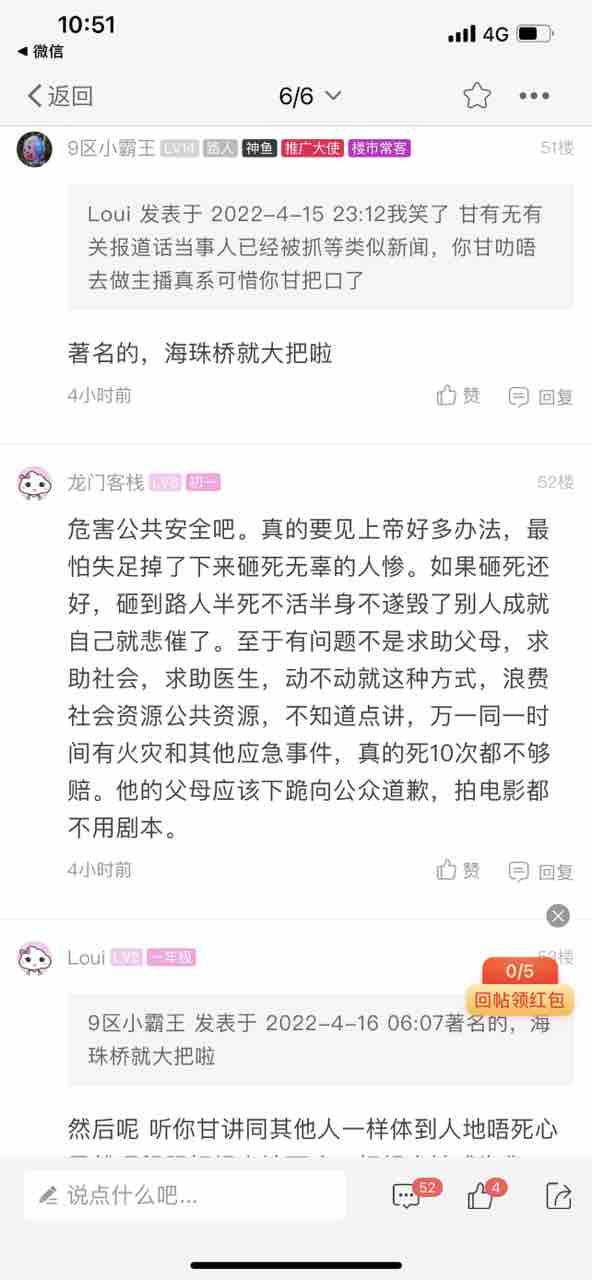Dismiss the red packet floating banner
592x1280 pixels.
[558, 915]
